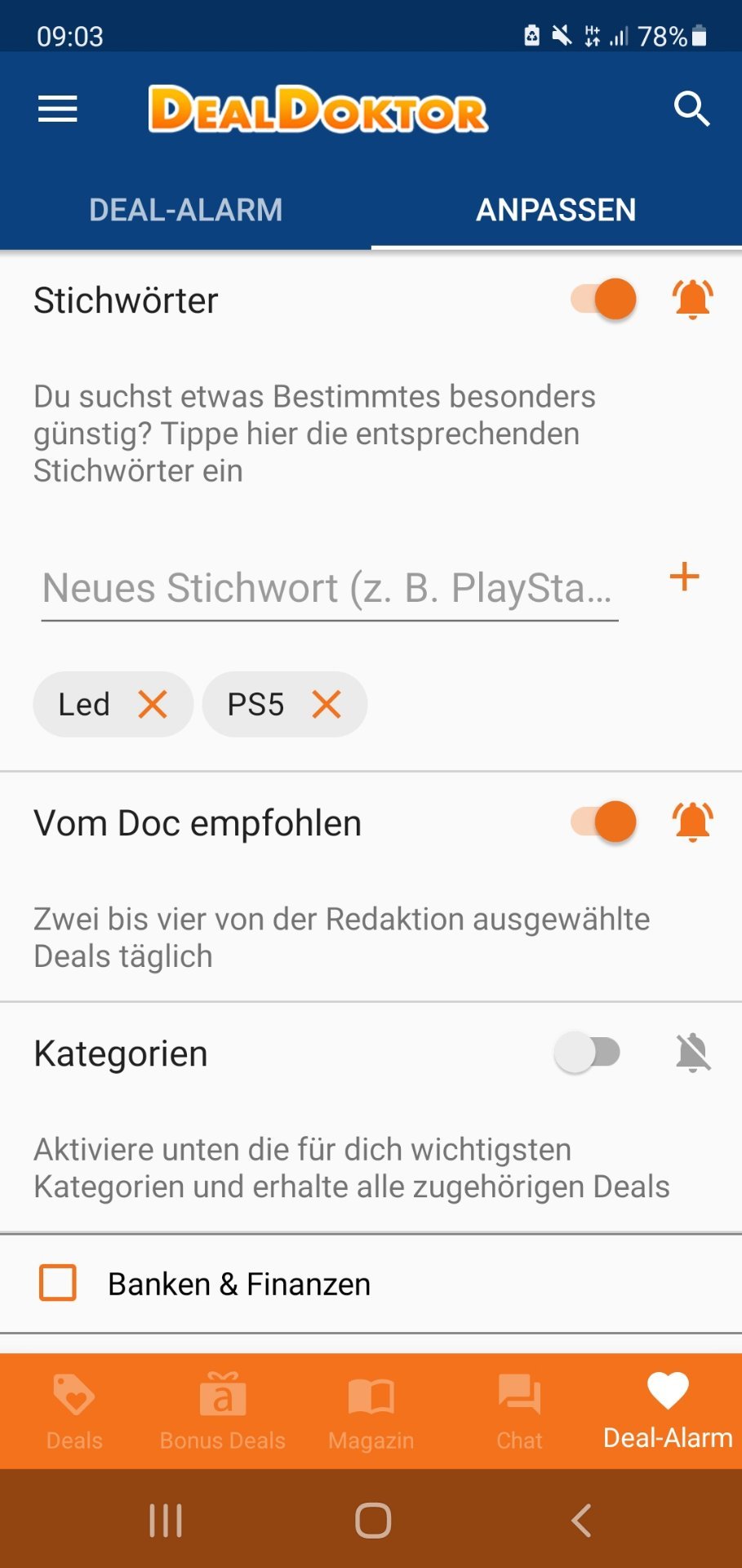Open the Bonus Deals section
The width and height of the screenshot is (742, 1568).
223,1411
